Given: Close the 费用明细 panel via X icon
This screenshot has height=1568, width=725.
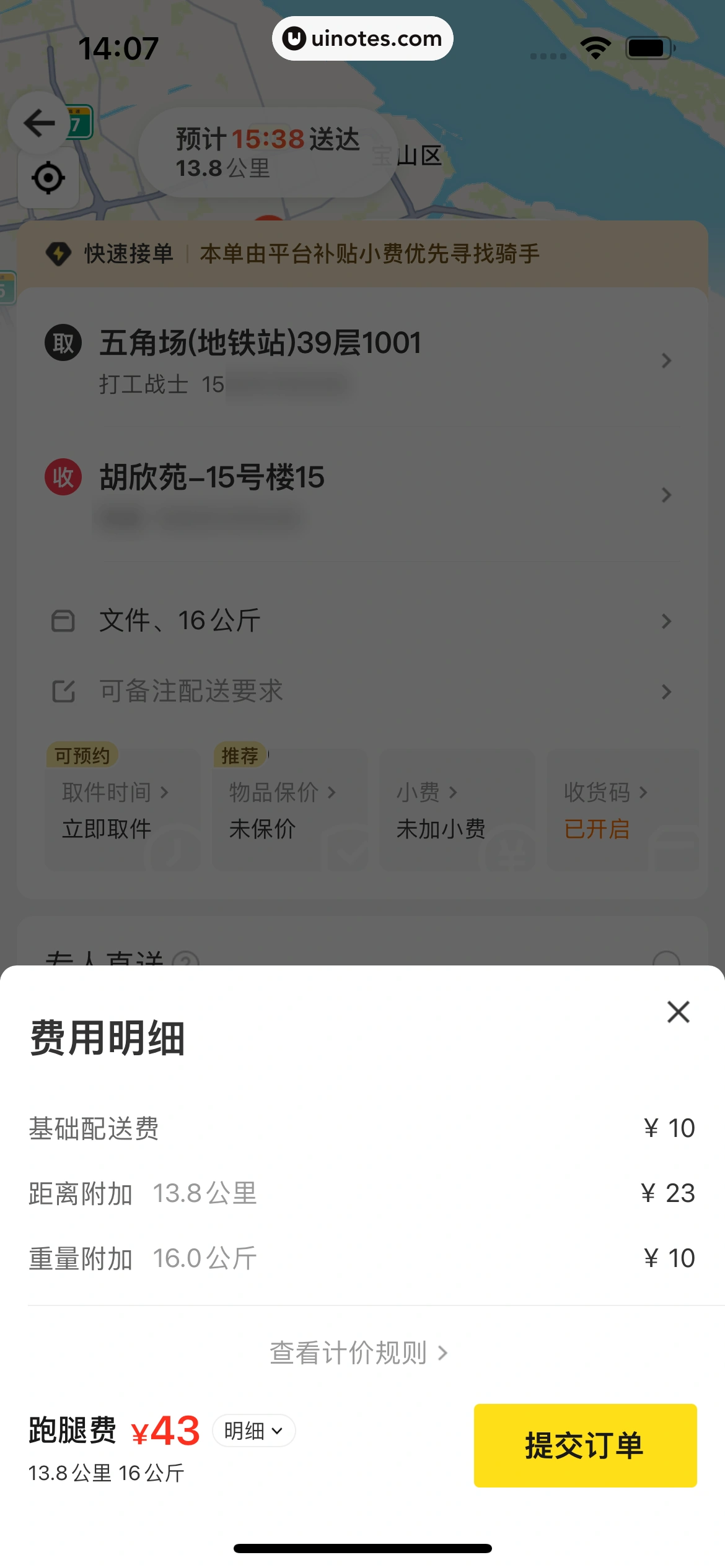Looking at the screenshot, I should [x=679, y=1012].
